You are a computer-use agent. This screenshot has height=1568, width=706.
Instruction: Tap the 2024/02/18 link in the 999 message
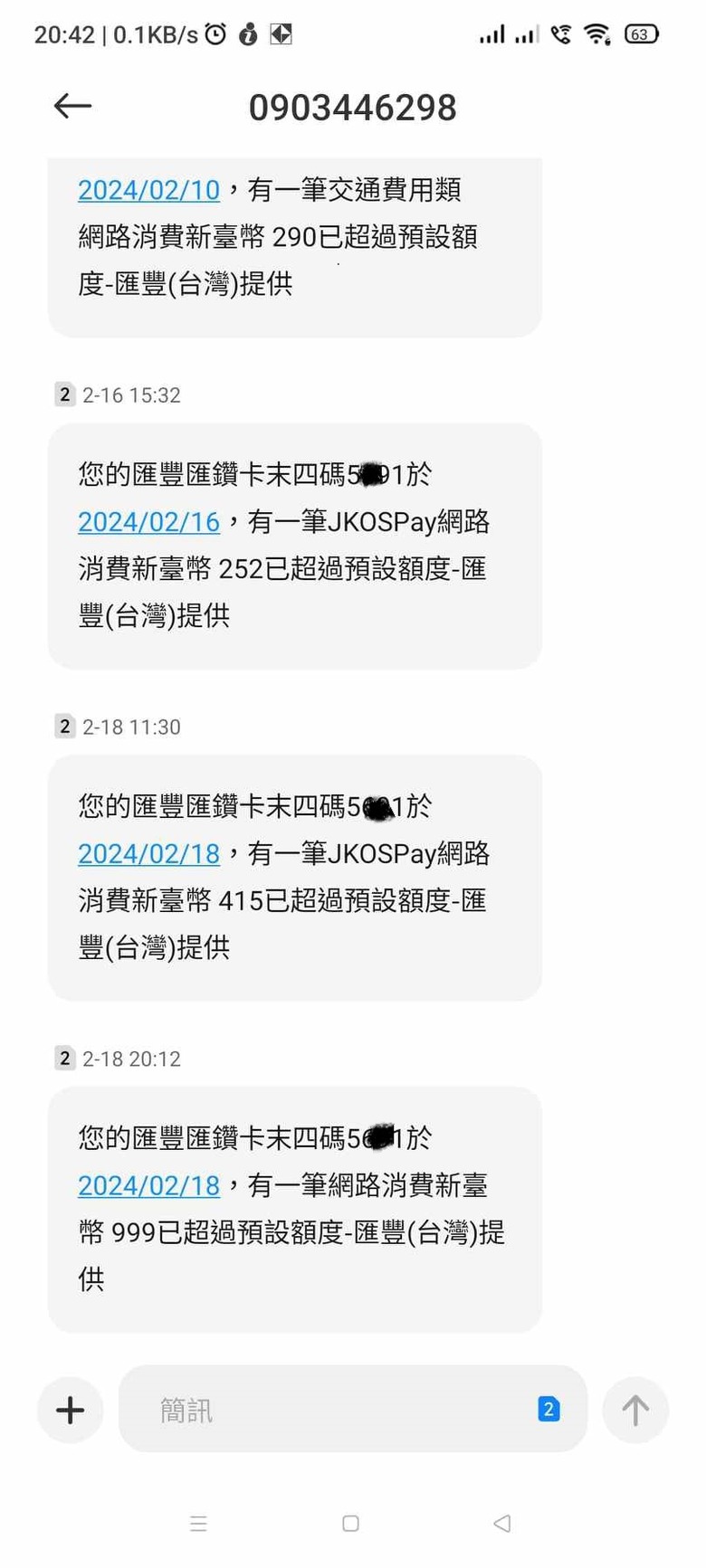point(148,1186)
